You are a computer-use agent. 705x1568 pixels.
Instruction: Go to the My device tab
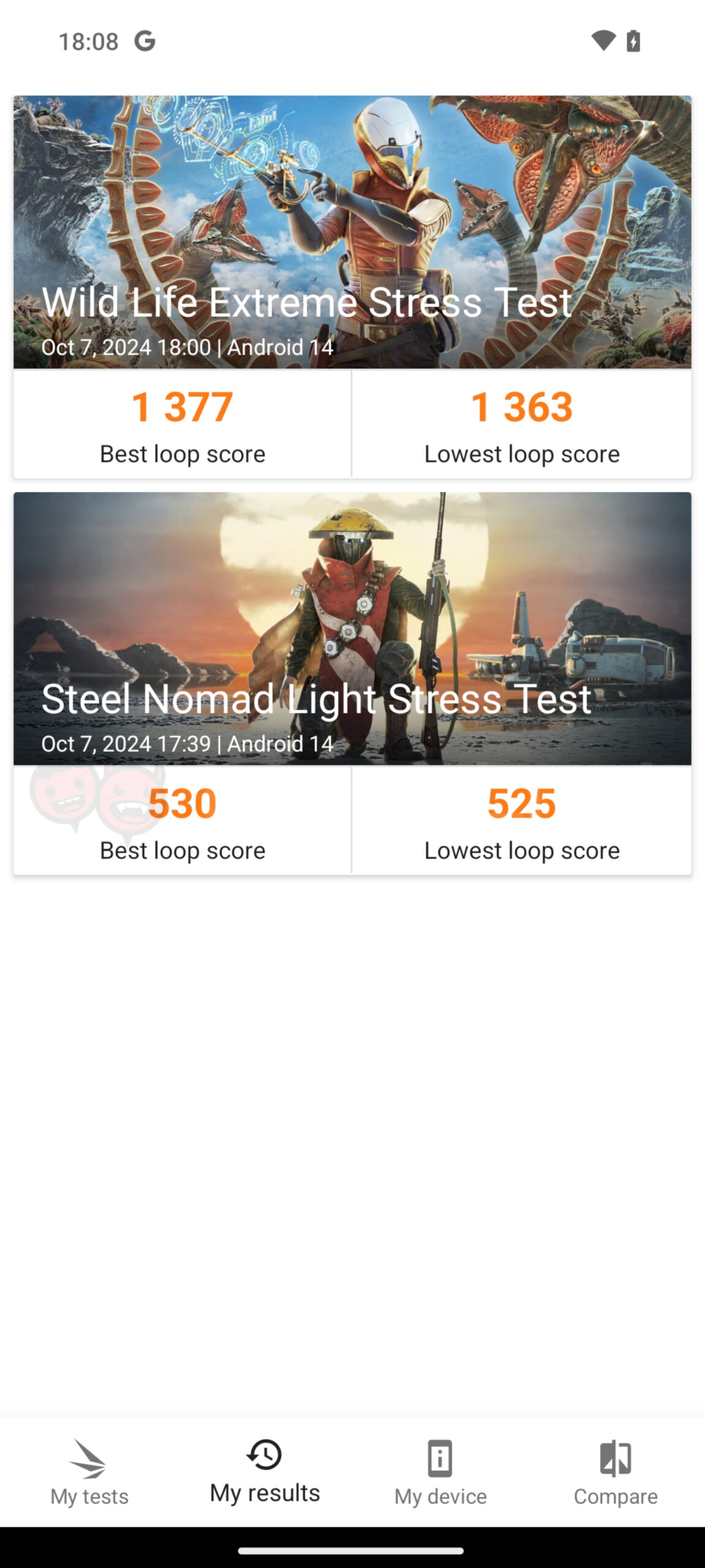pyautogui.click(x=440, y=1472)
